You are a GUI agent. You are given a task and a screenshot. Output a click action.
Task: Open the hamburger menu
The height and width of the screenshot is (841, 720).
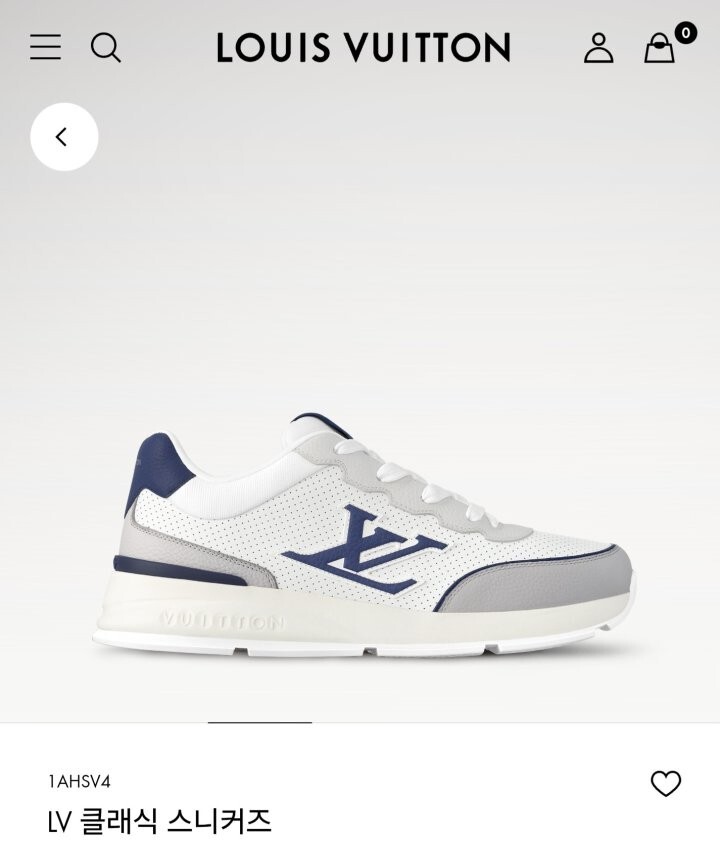(45, 47)
